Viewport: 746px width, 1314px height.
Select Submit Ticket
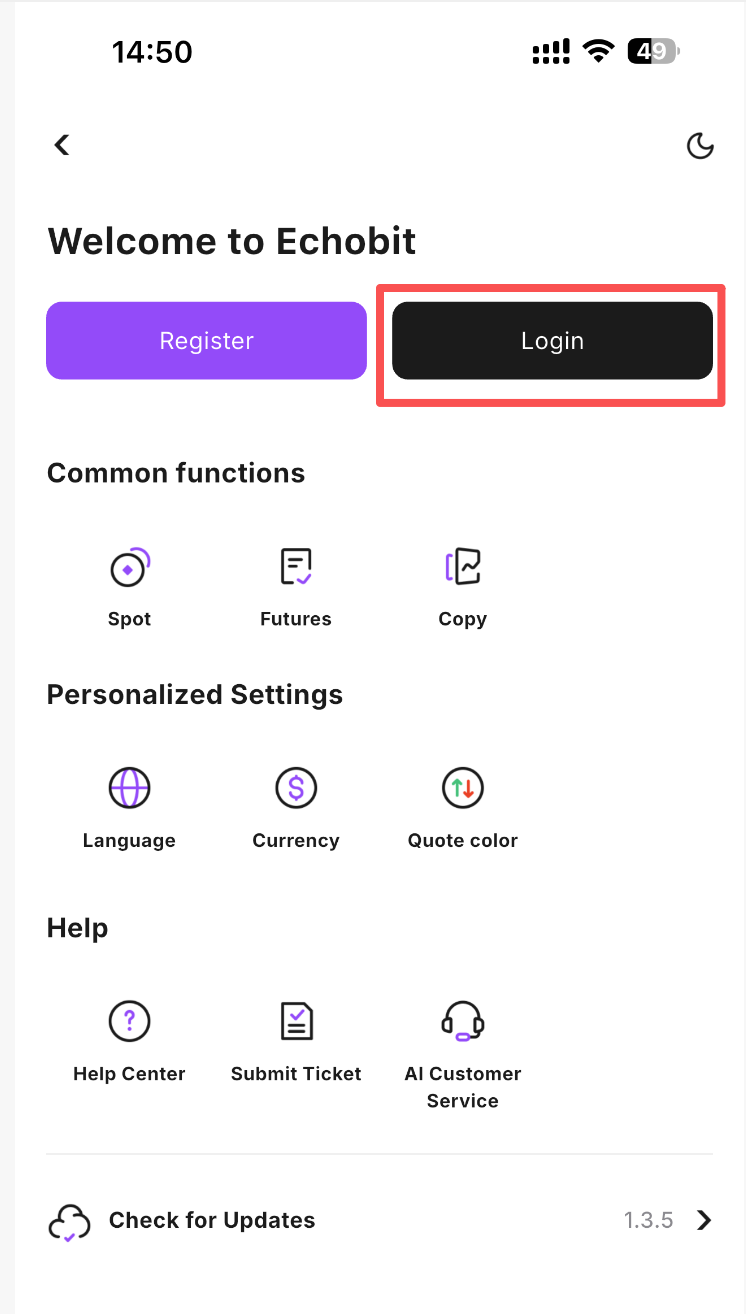pyautogui.click(x=296, y=1043)
